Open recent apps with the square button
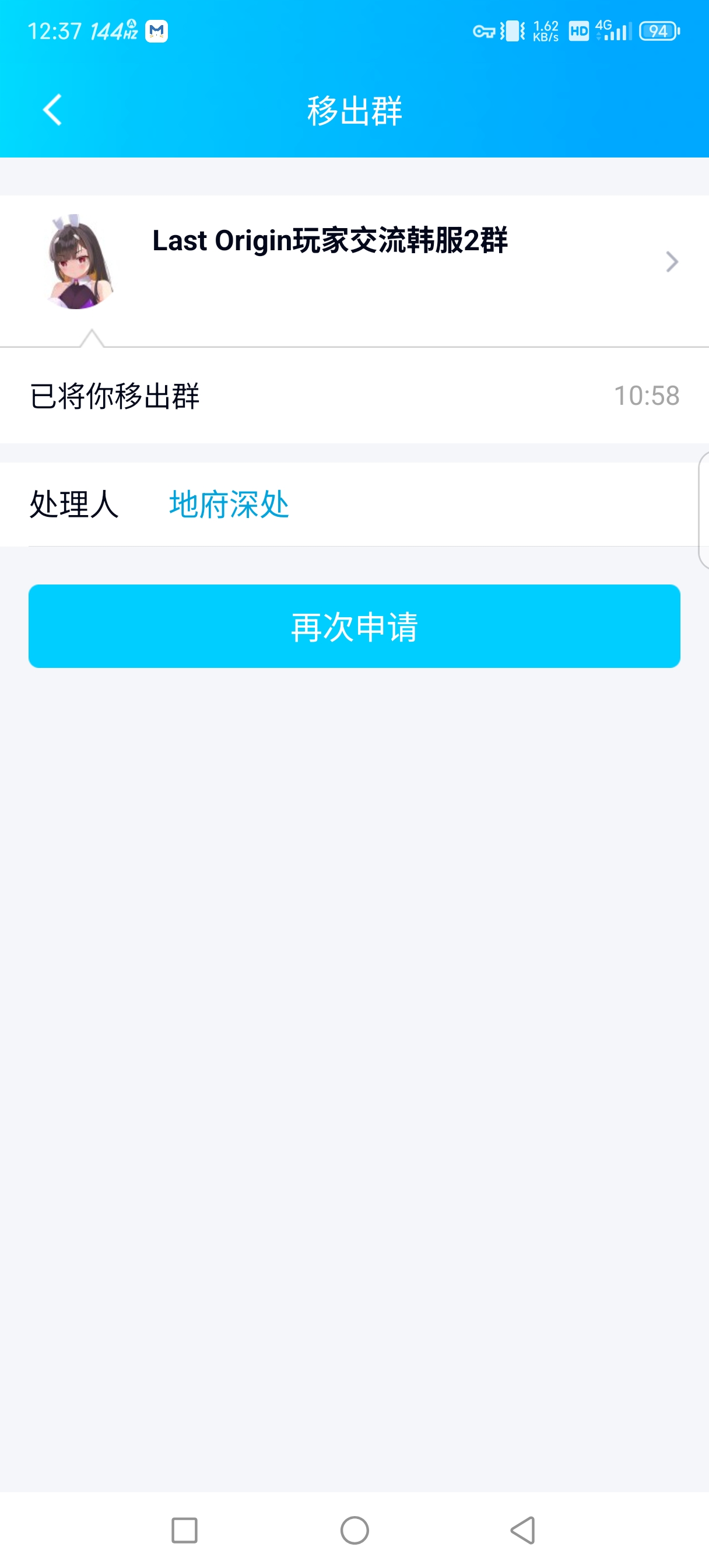This screenshot has width=709, height=1568. coord(184,1530)
